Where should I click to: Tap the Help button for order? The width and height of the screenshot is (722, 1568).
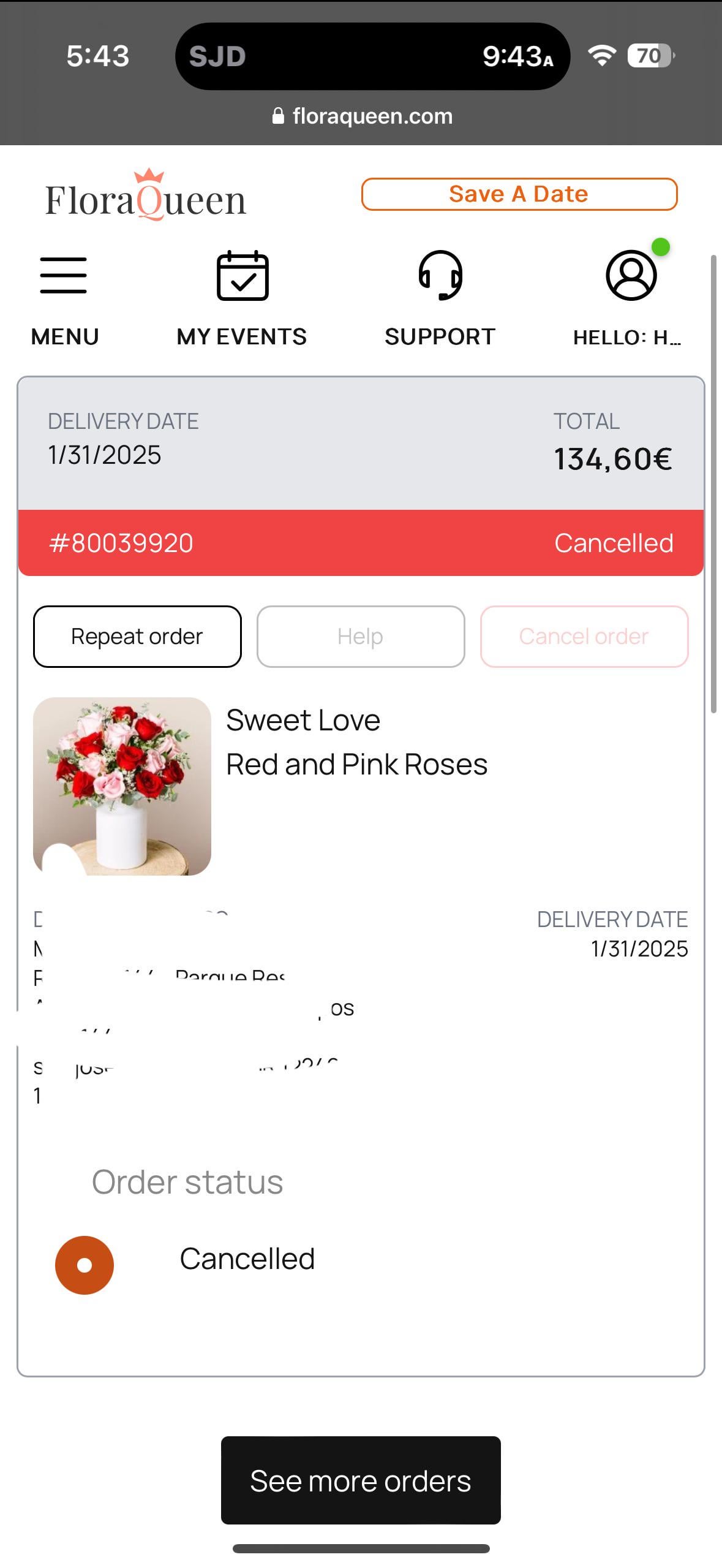tap(361, 637)
